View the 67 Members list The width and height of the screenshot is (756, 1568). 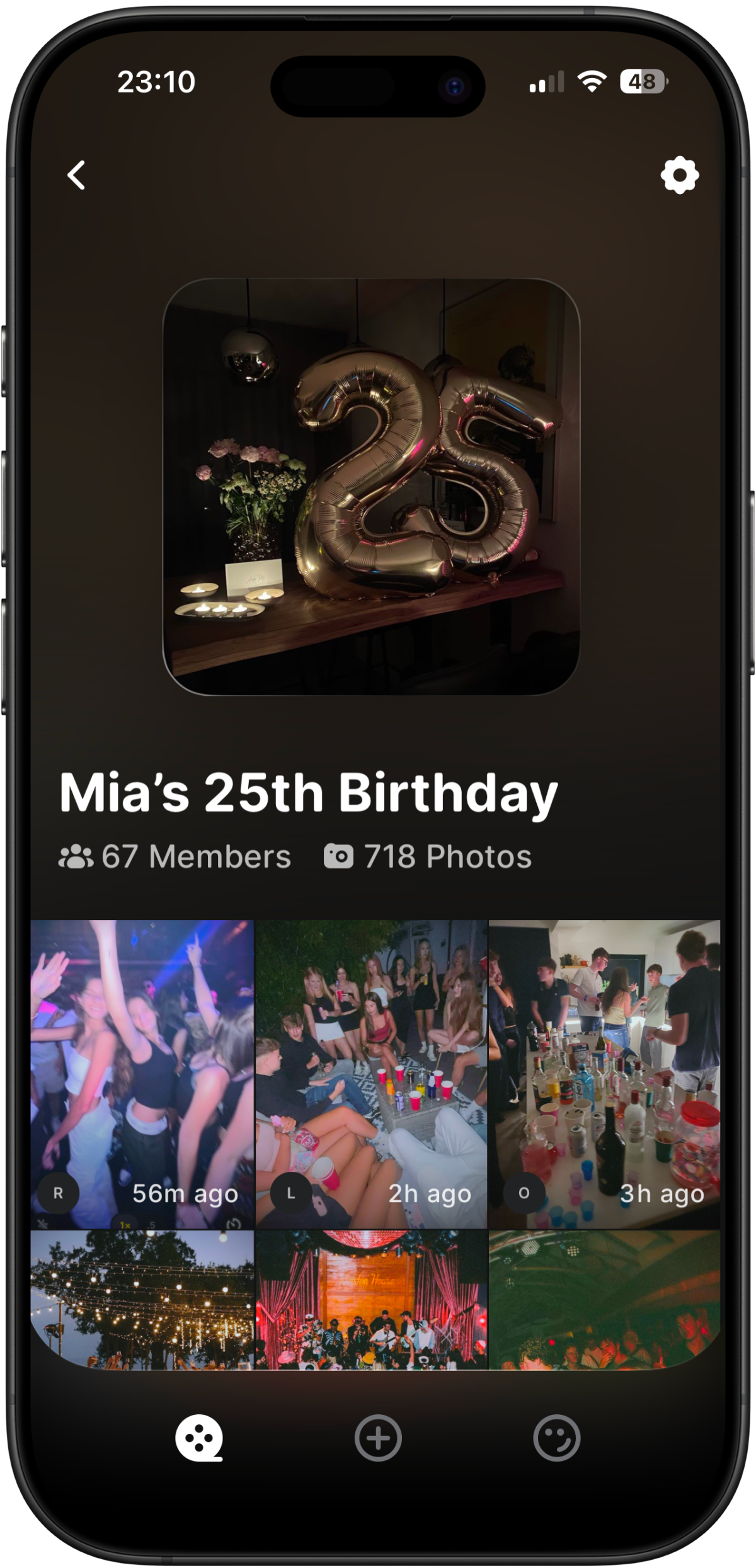tap(175, 856)
